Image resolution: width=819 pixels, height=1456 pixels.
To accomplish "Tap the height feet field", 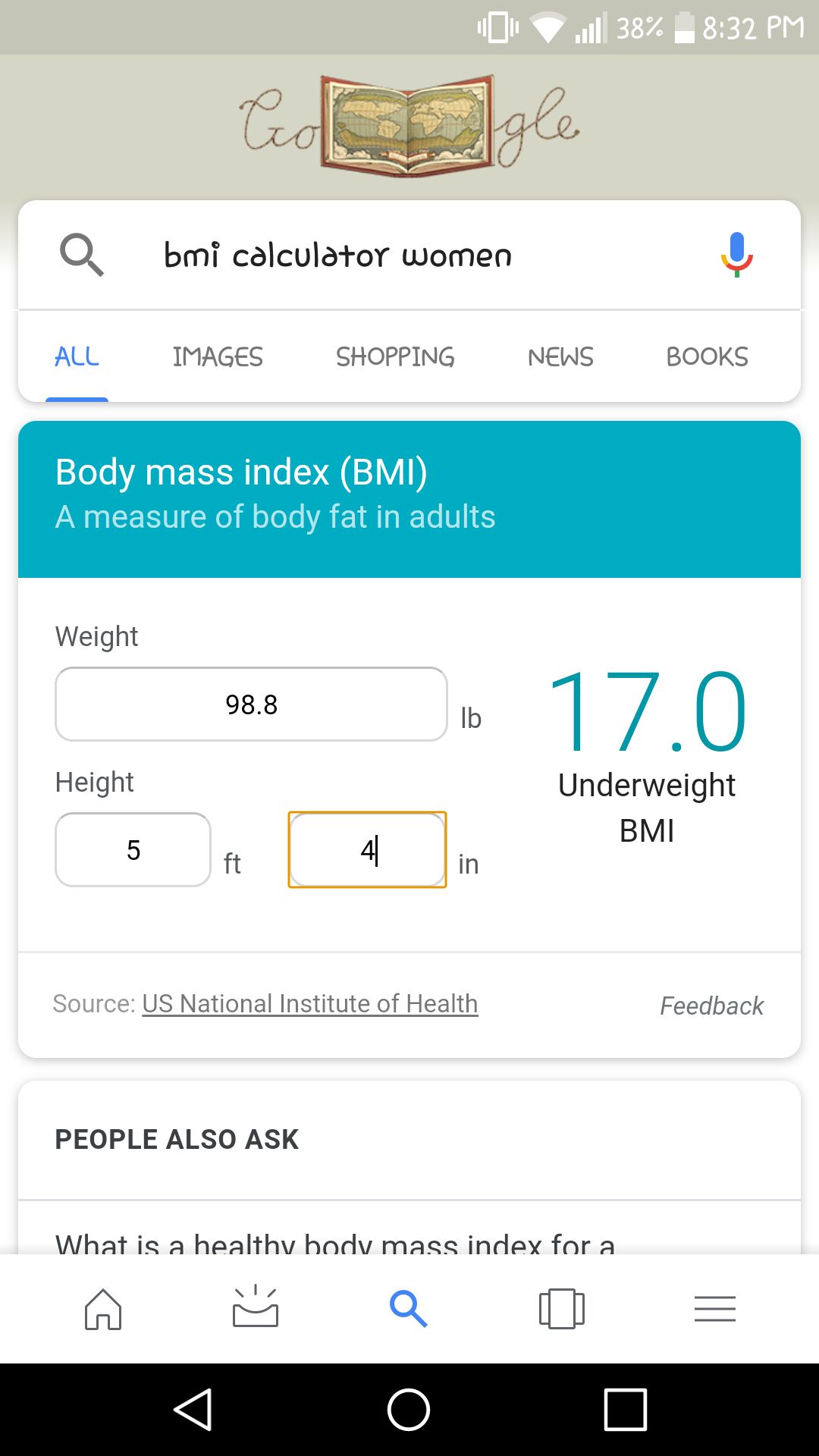I will [x=133, y=850].
